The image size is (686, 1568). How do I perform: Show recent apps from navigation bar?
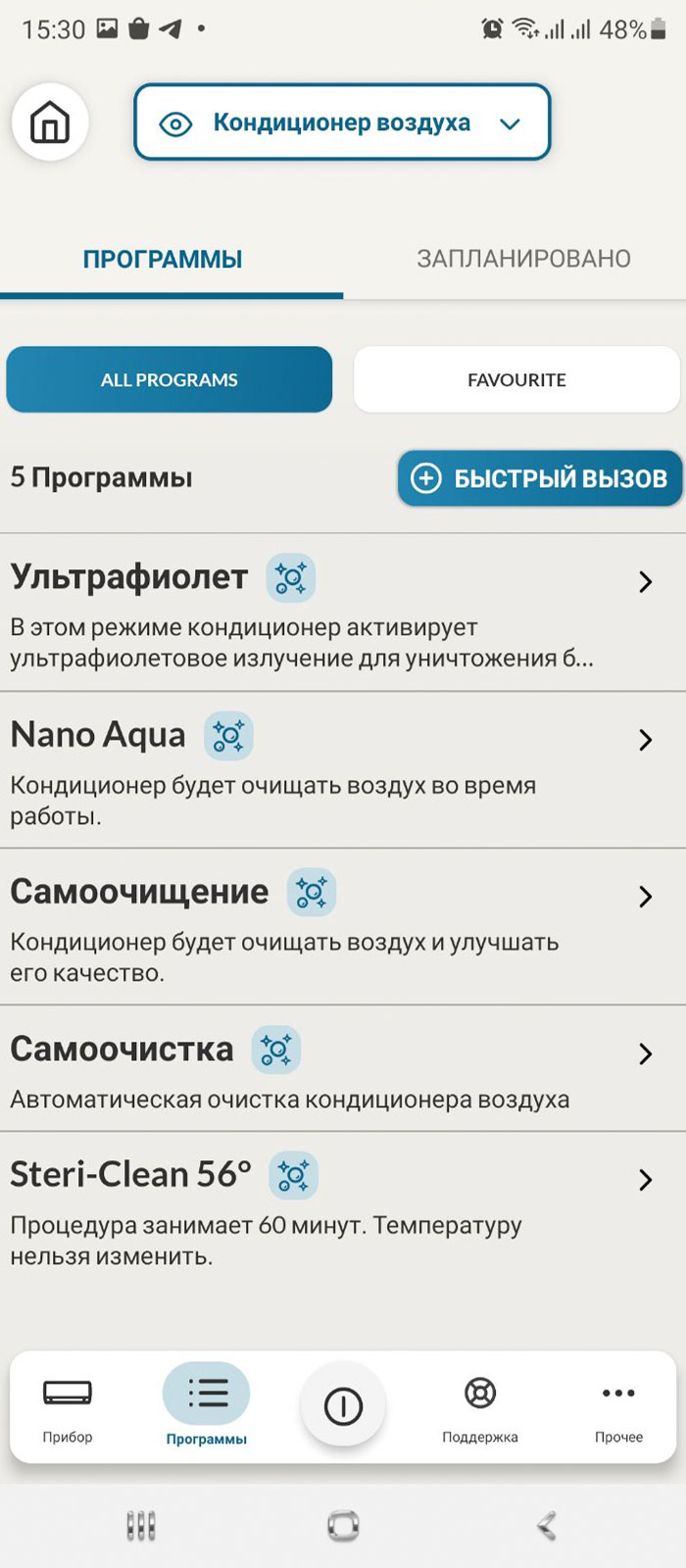point(141,1525)
